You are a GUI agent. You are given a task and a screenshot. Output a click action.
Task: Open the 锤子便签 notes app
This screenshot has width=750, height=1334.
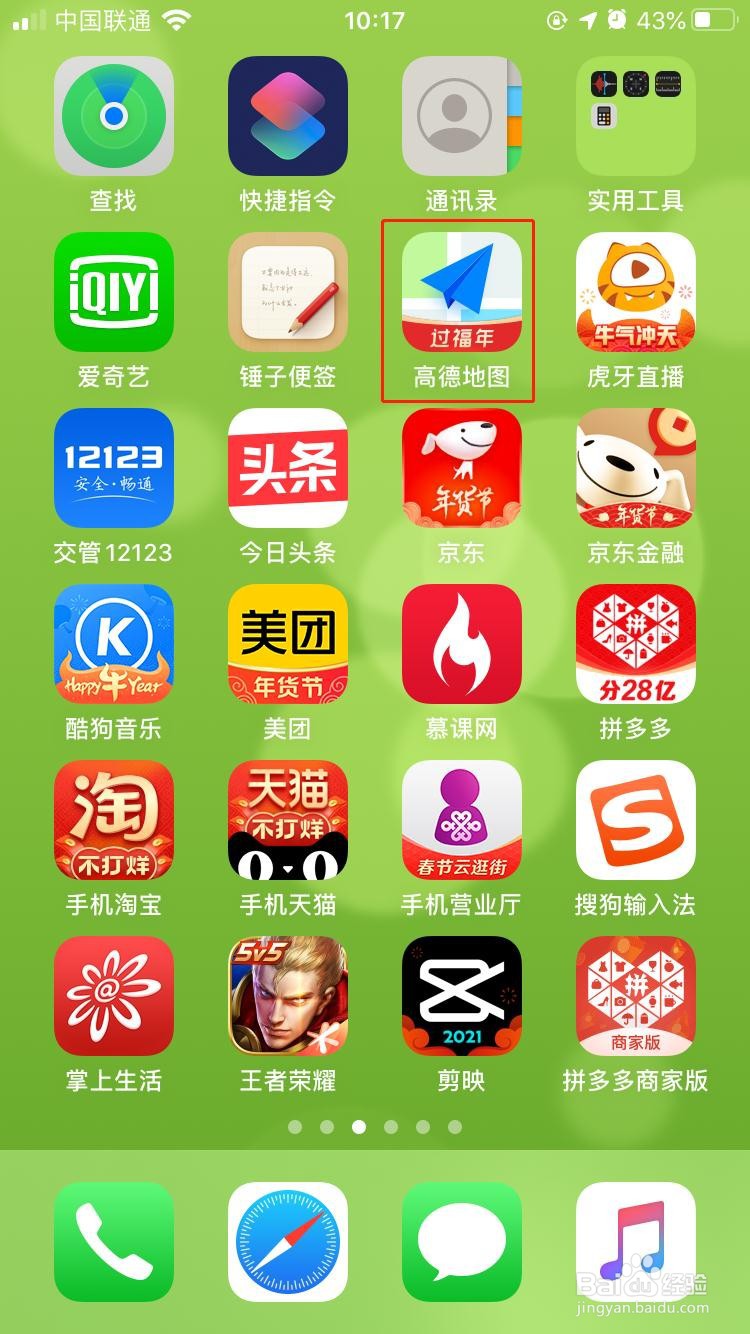click(288, 293)
